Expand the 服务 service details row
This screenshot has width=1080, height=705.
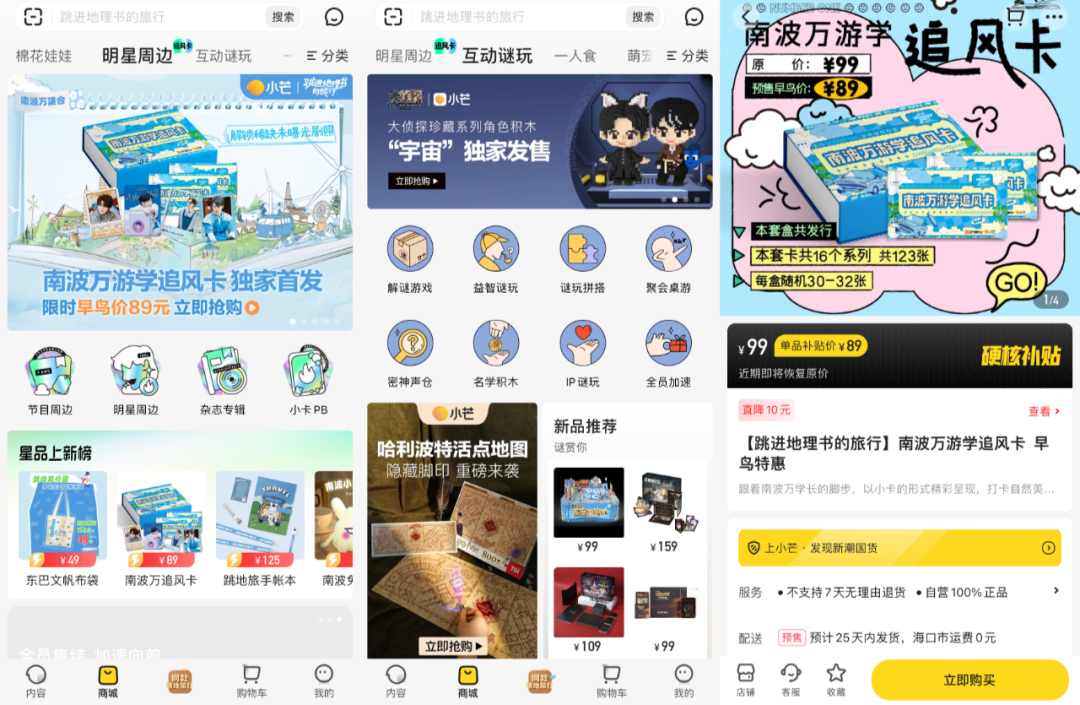(897, 592)
